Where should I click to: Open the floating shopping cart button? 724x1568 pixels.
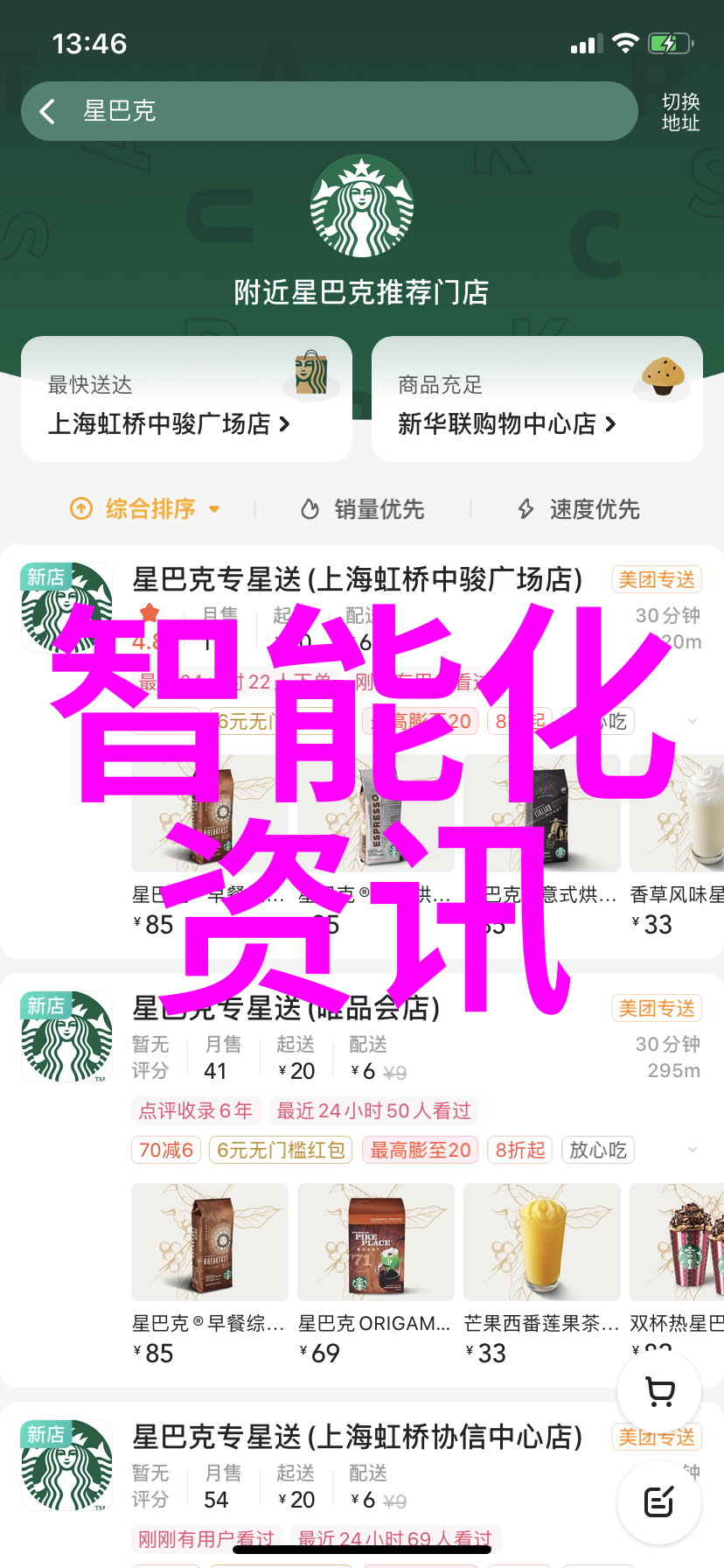tap(659, 1391)
